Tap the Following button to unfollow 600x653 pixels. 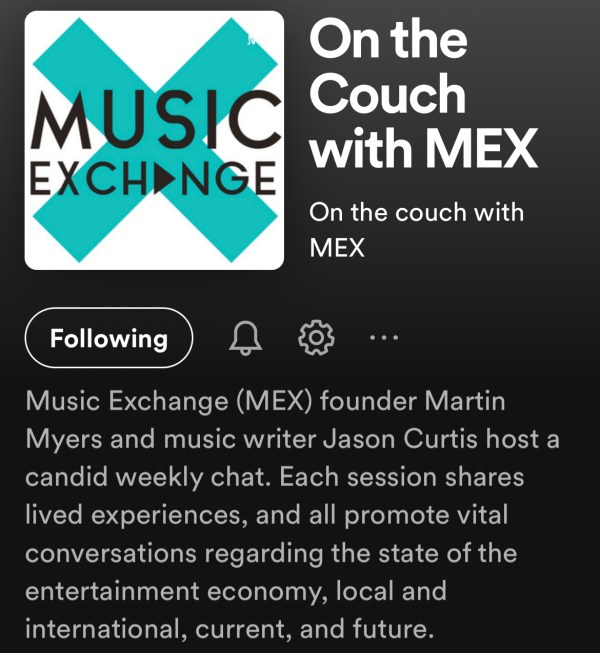(109, 339)
